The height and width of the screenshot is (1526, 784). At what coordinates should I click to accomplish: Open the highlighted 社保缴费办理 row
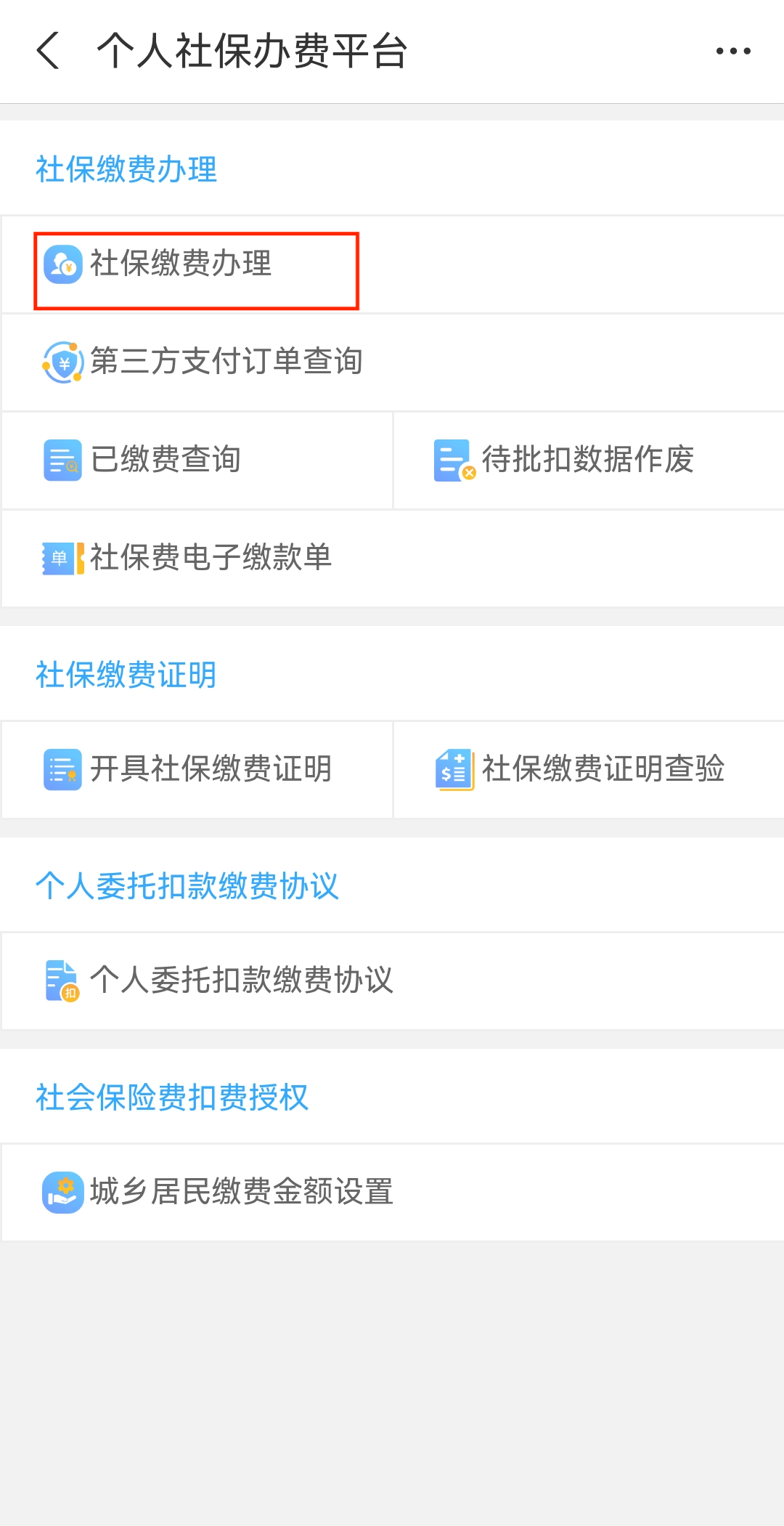(x=393, y=264)
